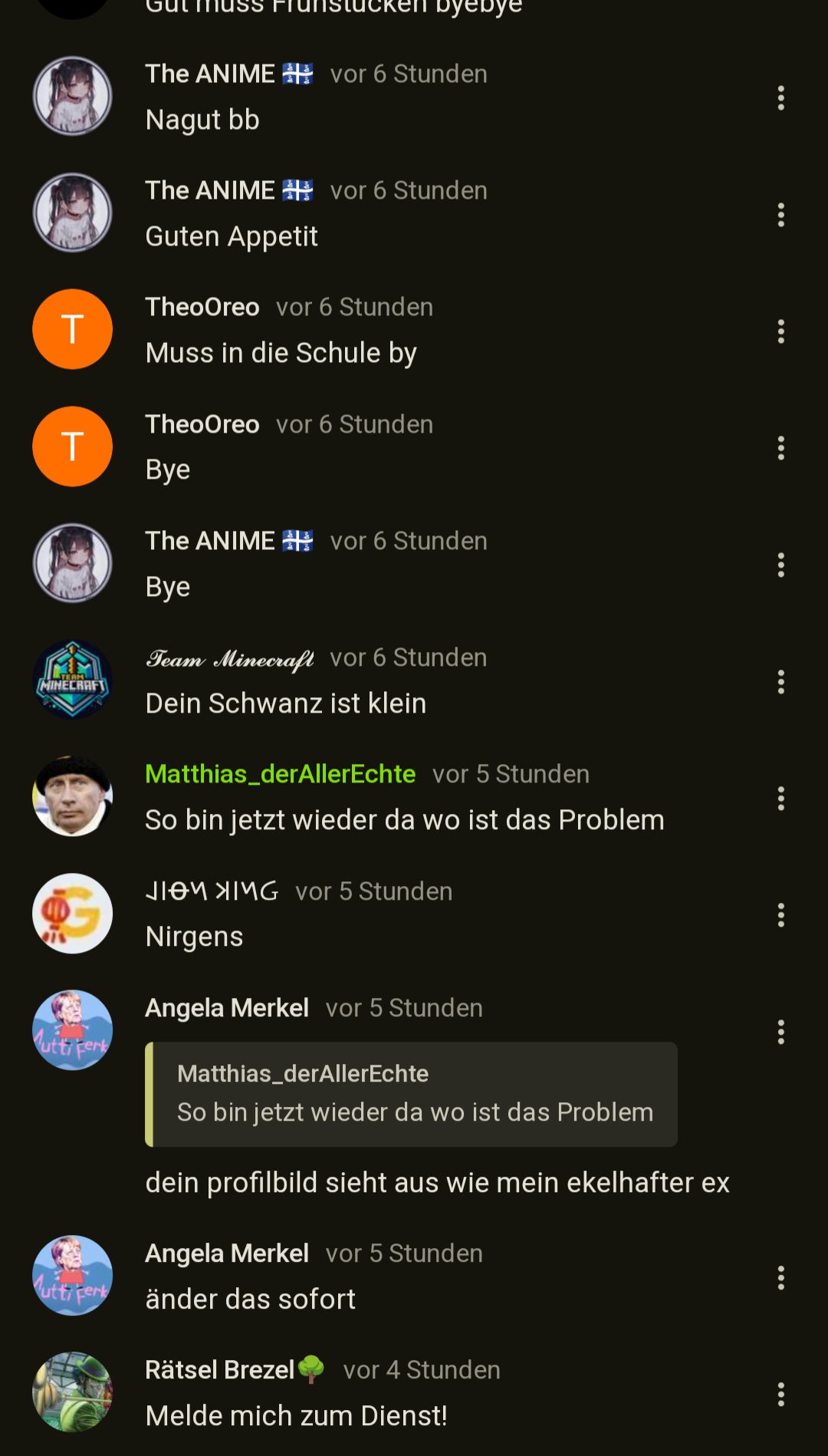Open Rätsel Brezel's profile picture

coord(73,1392)
